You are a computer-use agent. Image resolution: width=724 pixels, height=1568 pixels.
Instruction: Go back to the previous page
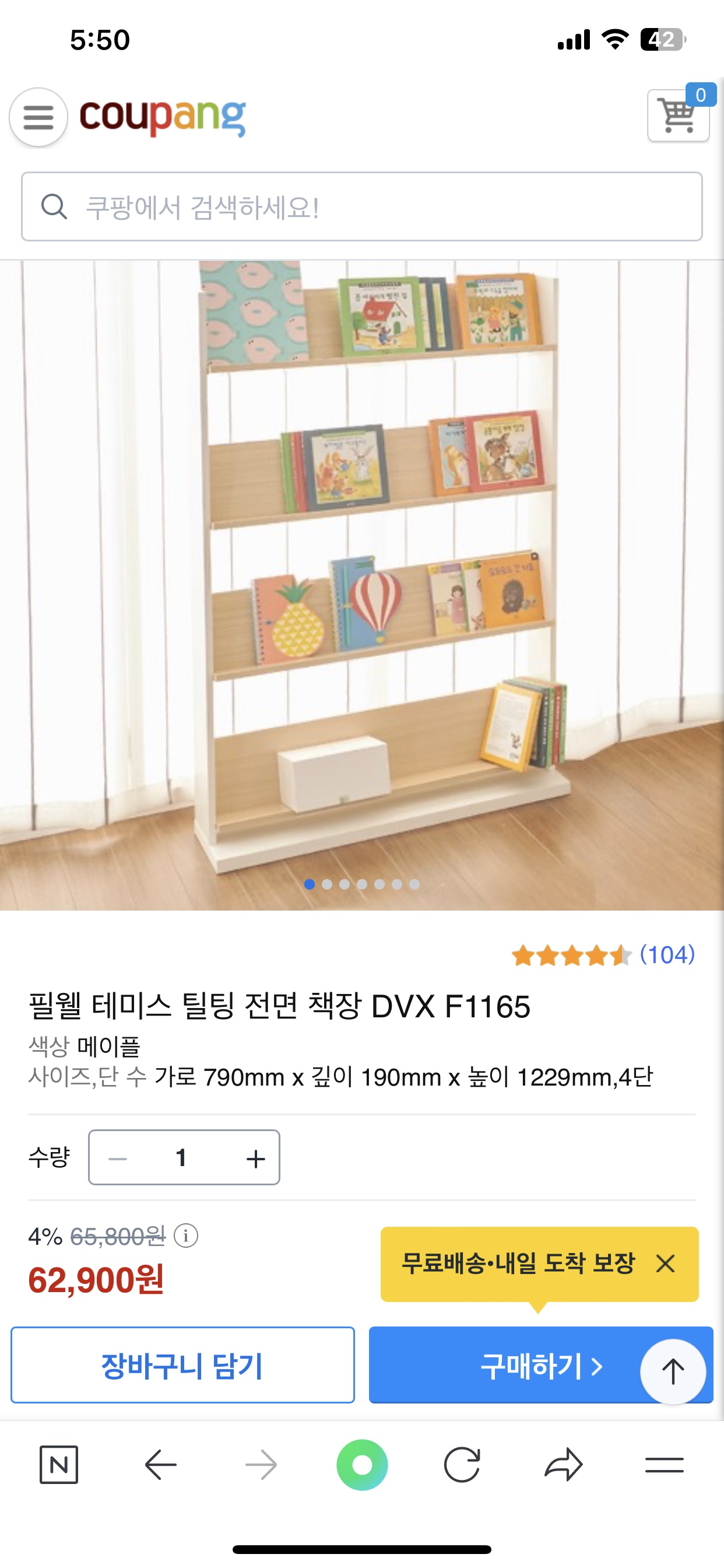click(161, 1465)
